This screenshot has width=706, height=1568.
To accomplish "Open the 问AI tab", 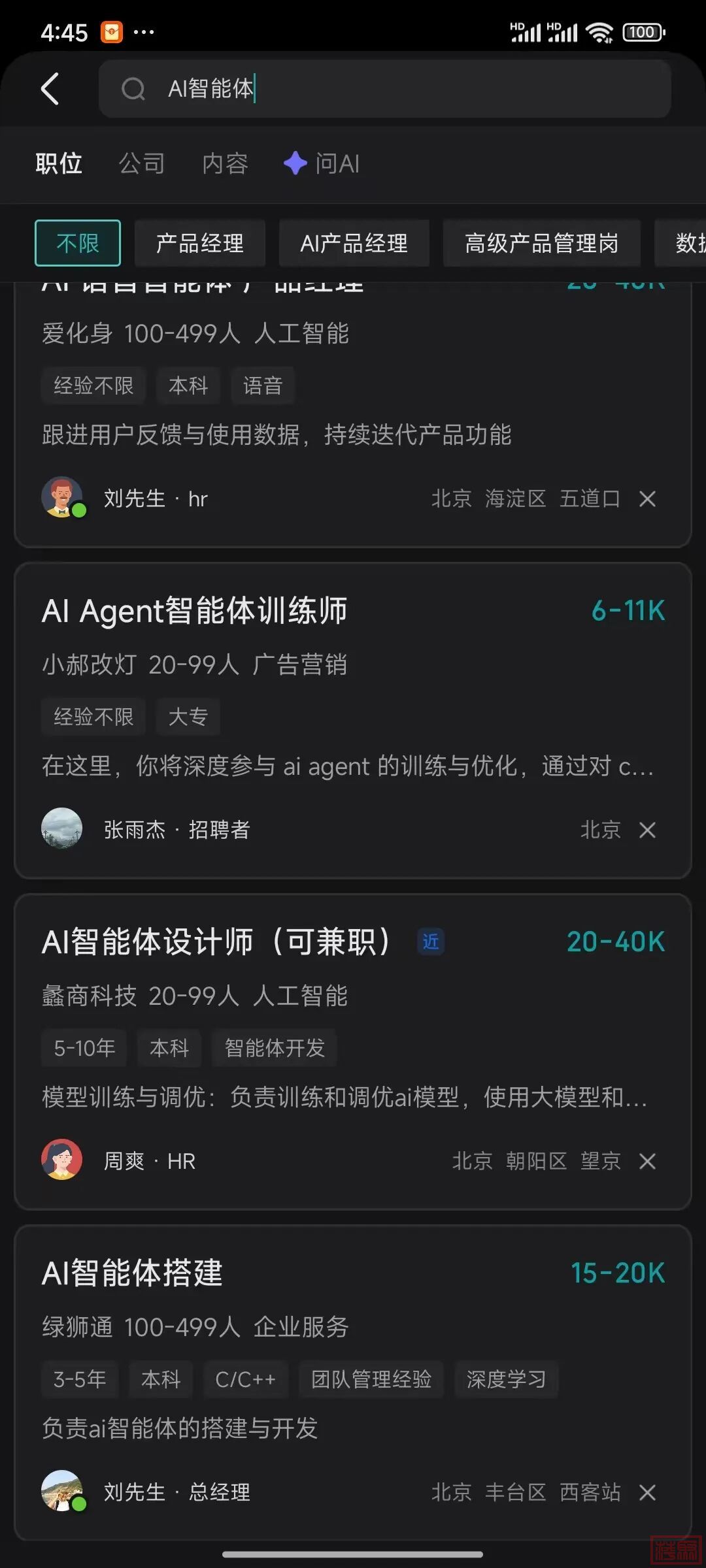I will point(322,163).
